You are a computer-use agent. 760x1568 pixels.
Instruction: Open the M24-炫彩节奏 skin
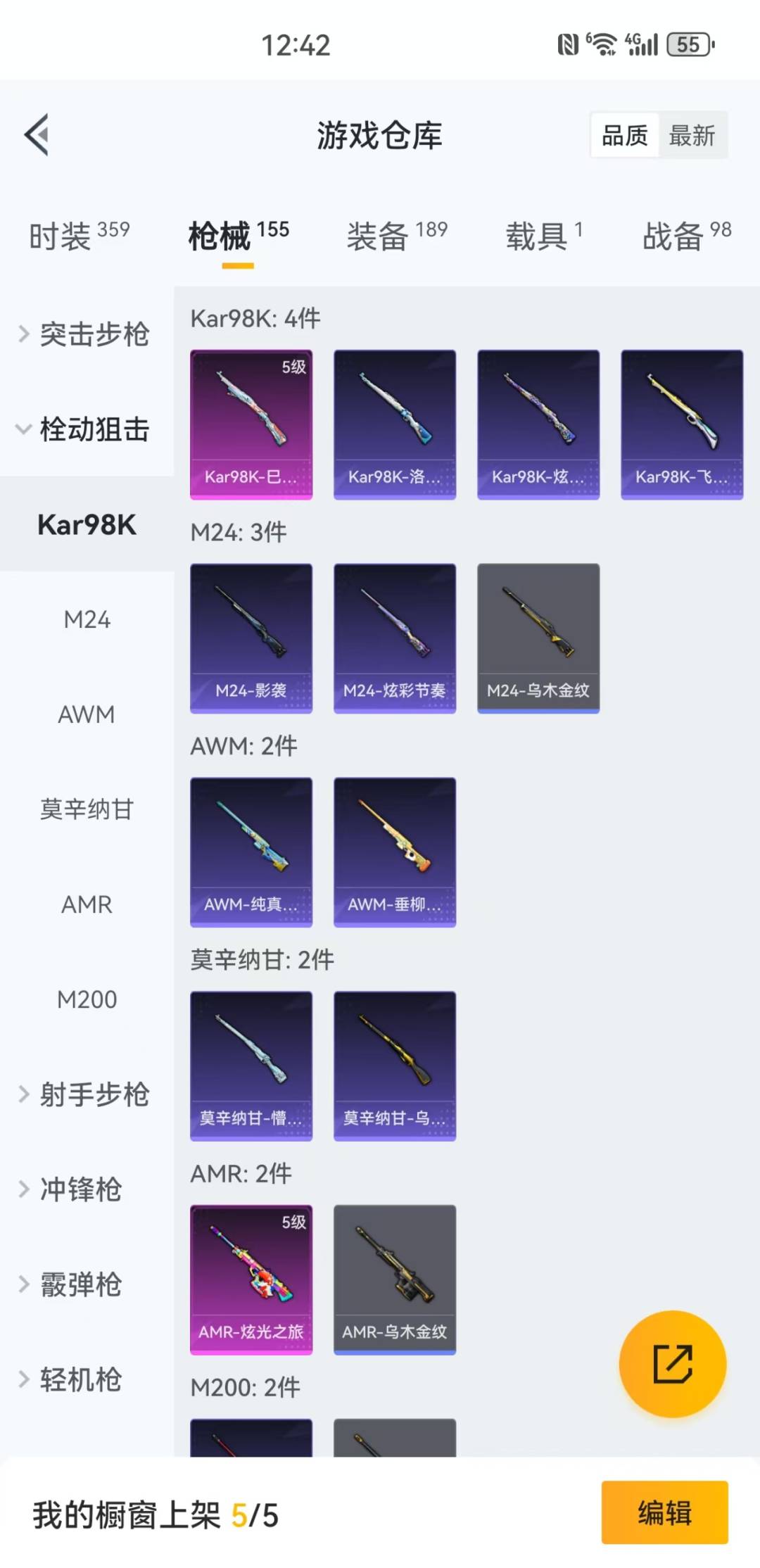395,638
